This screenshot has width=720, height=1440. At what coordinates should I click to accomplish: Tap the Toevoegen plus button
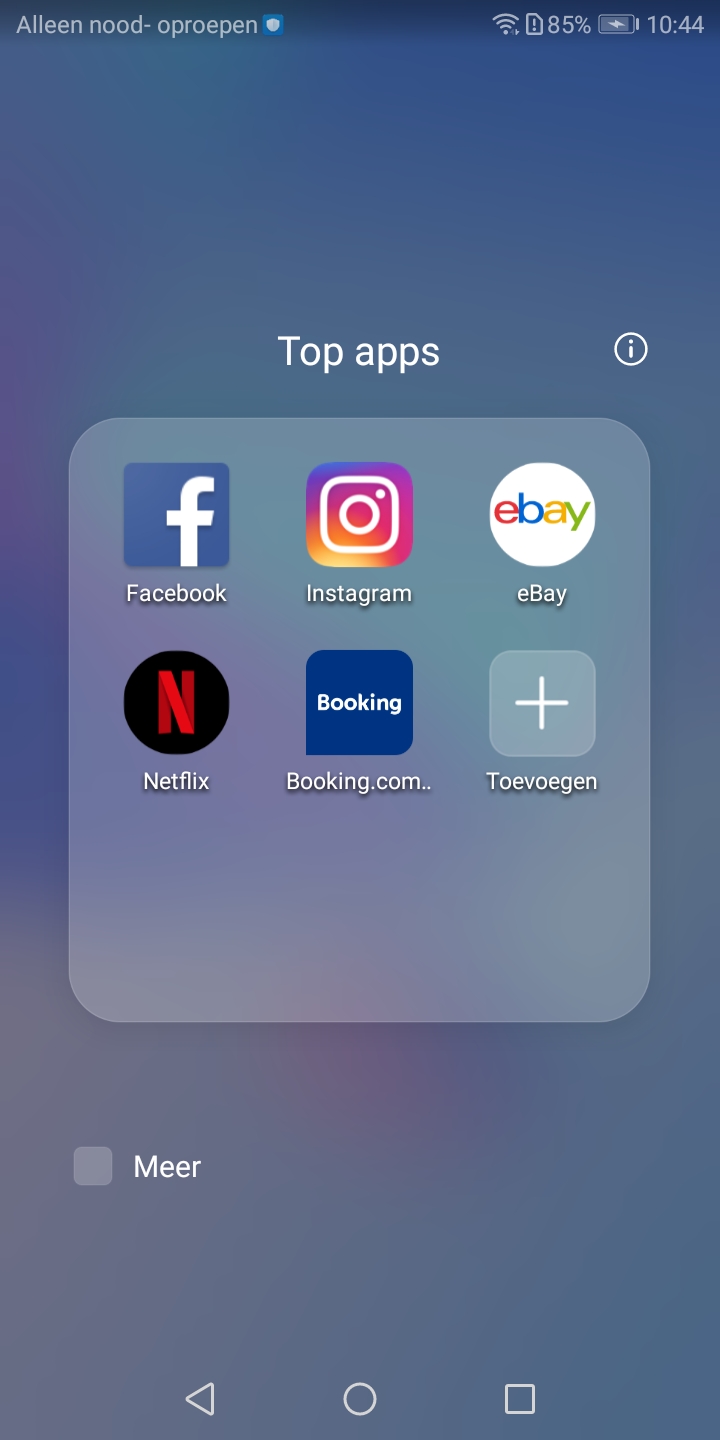pos(542,703)
